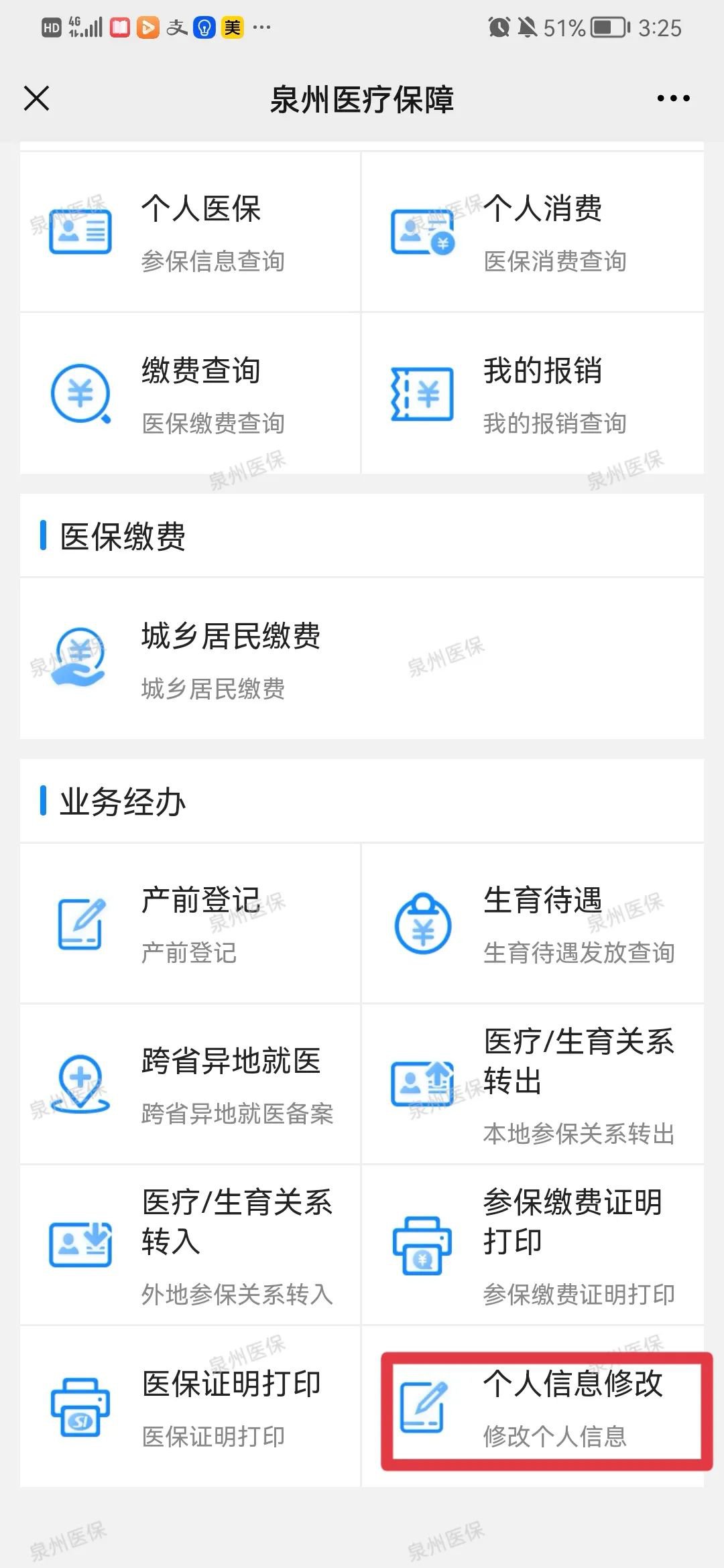Open 个人医保 insurance info query

pos(190,232)
